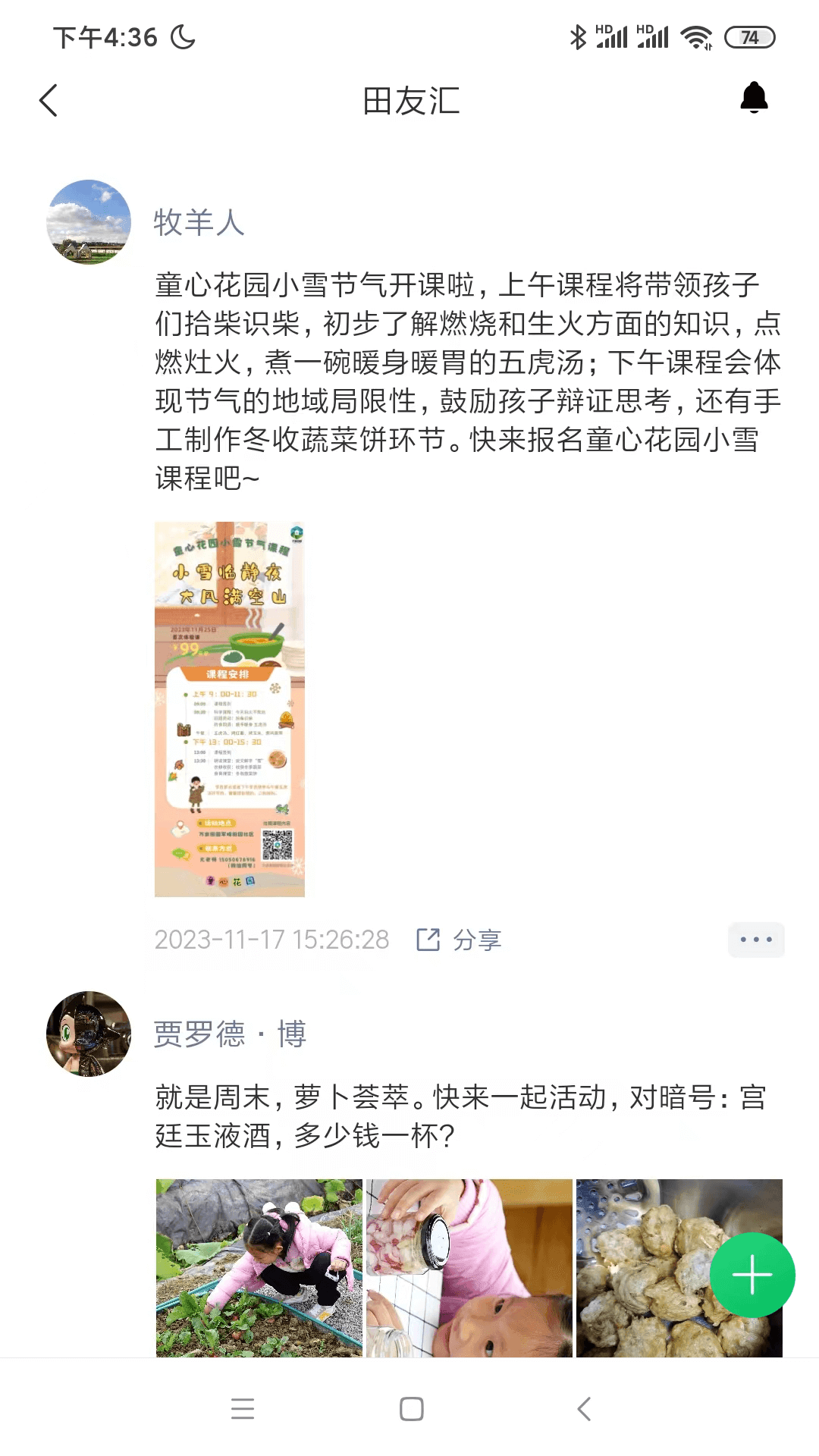Open 牧羊人's profile avatar

[x=89, y=222]
